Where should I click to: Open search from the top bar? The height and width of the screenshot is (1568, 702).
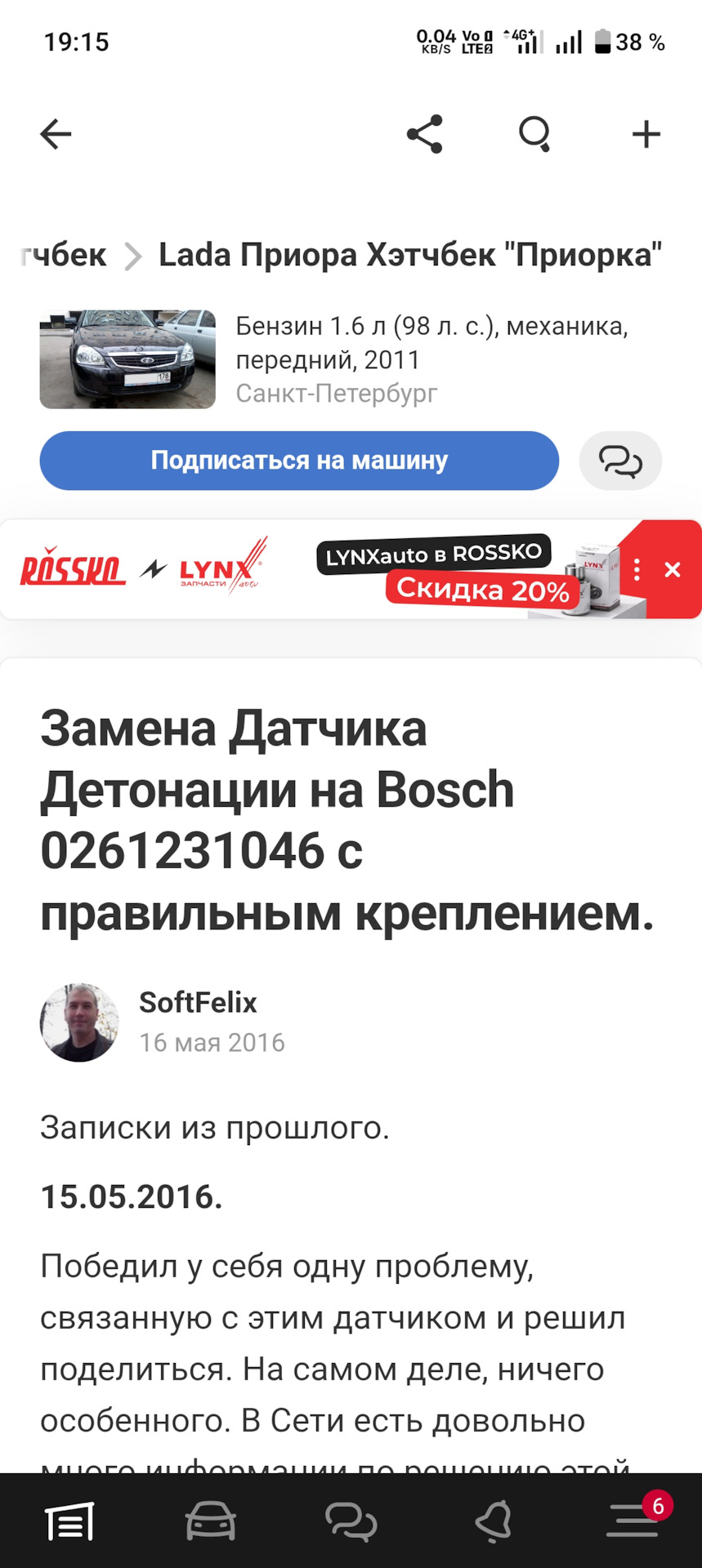535,134
